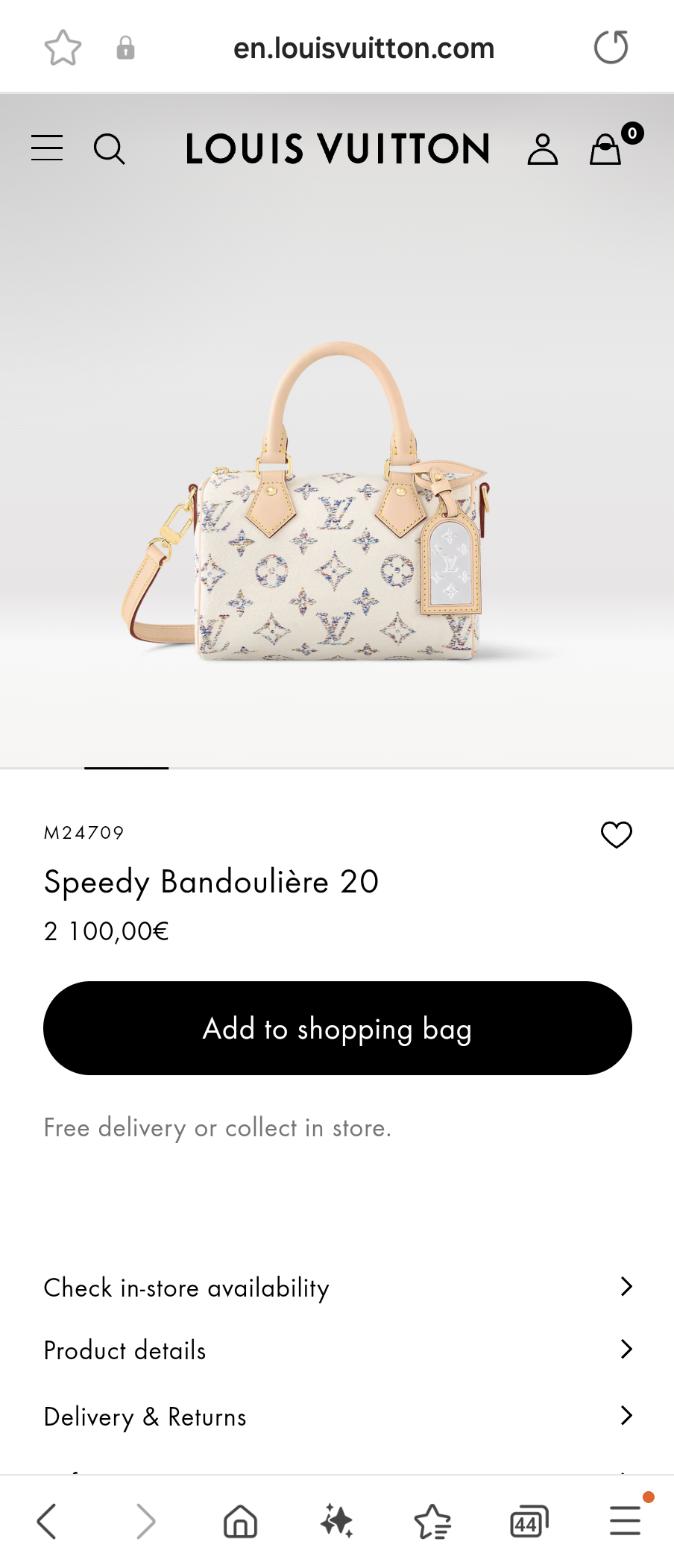Image resolution: width=674 pixels, height=1568 pixels.
Task: Toggle the bookmark star in the address bar
Action: tap(63, 46)
